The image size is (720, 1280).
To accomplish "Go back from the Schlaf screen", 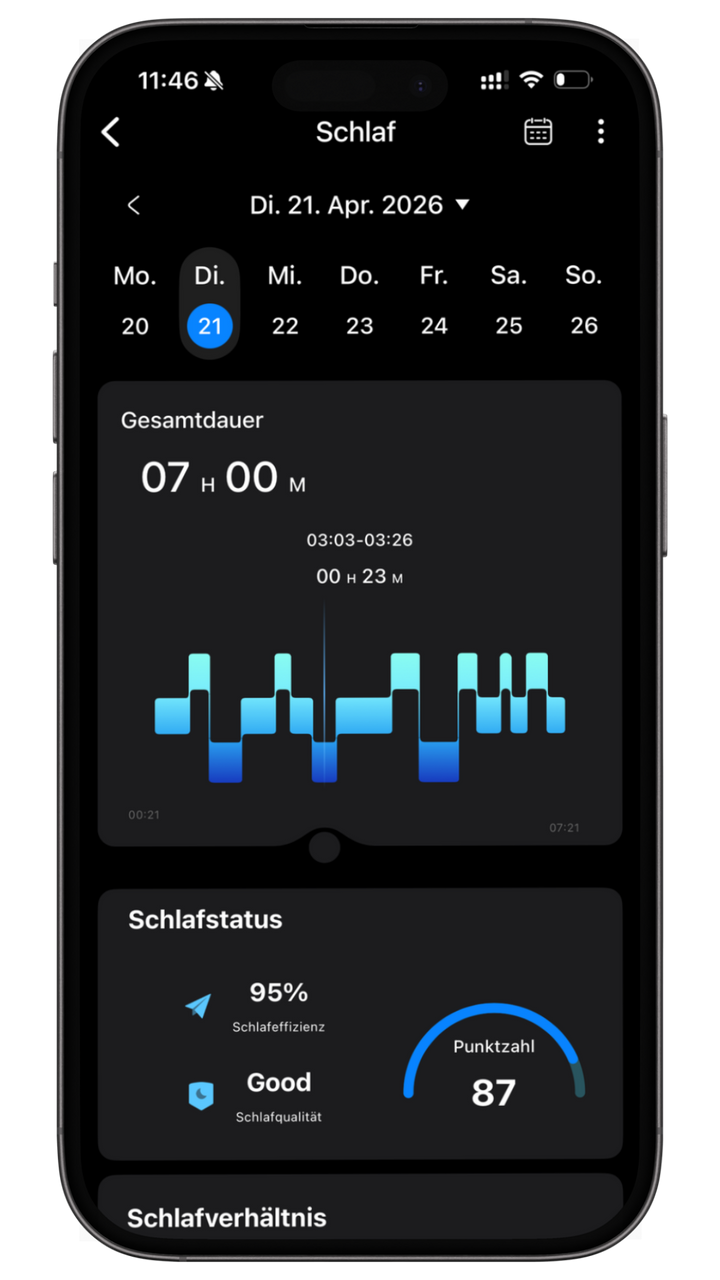I will (x=111, y=131).
